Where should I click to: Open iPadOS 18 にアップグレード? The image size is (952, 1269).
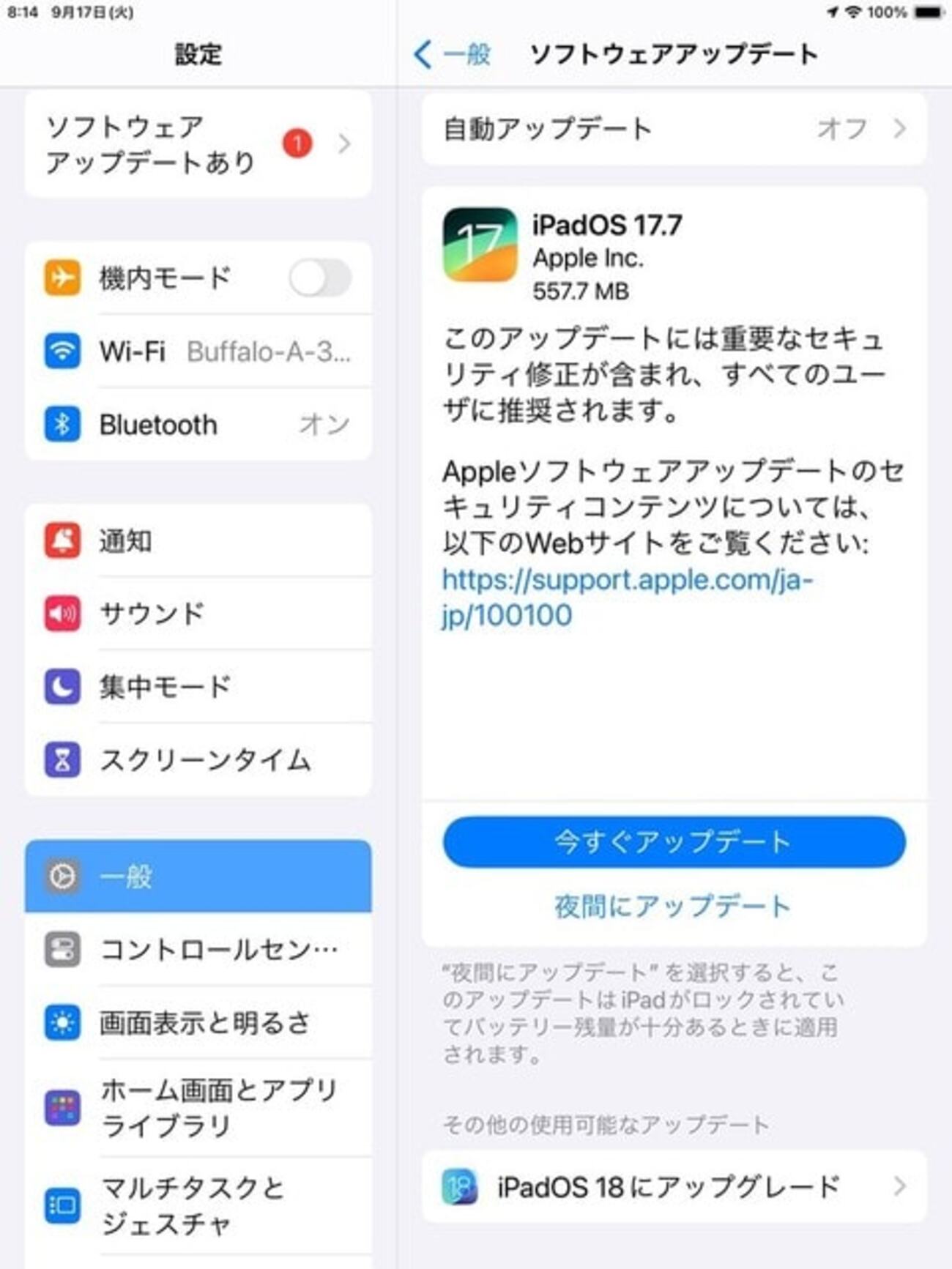674,1187
